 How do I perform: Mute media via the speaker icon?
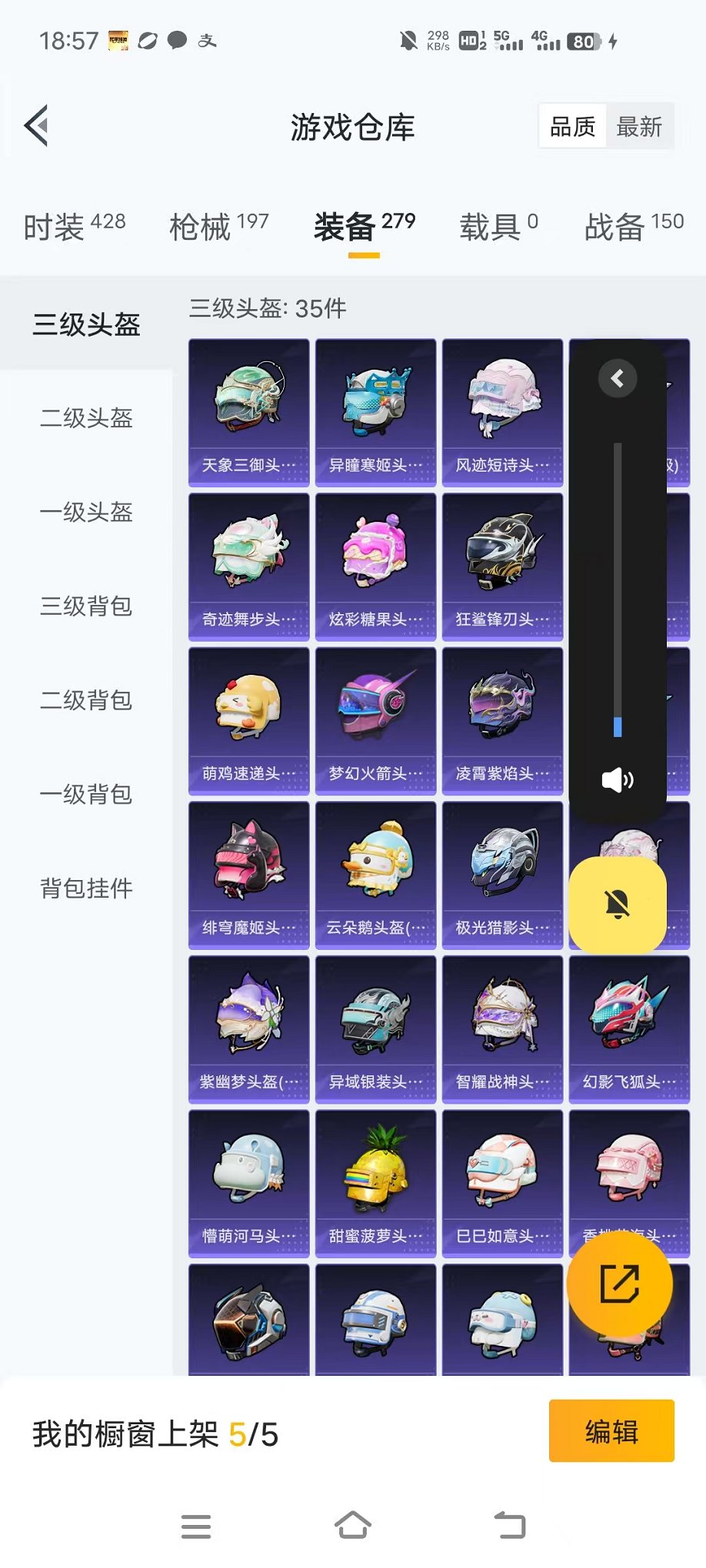pyautogui.click(x=618, y=780)
